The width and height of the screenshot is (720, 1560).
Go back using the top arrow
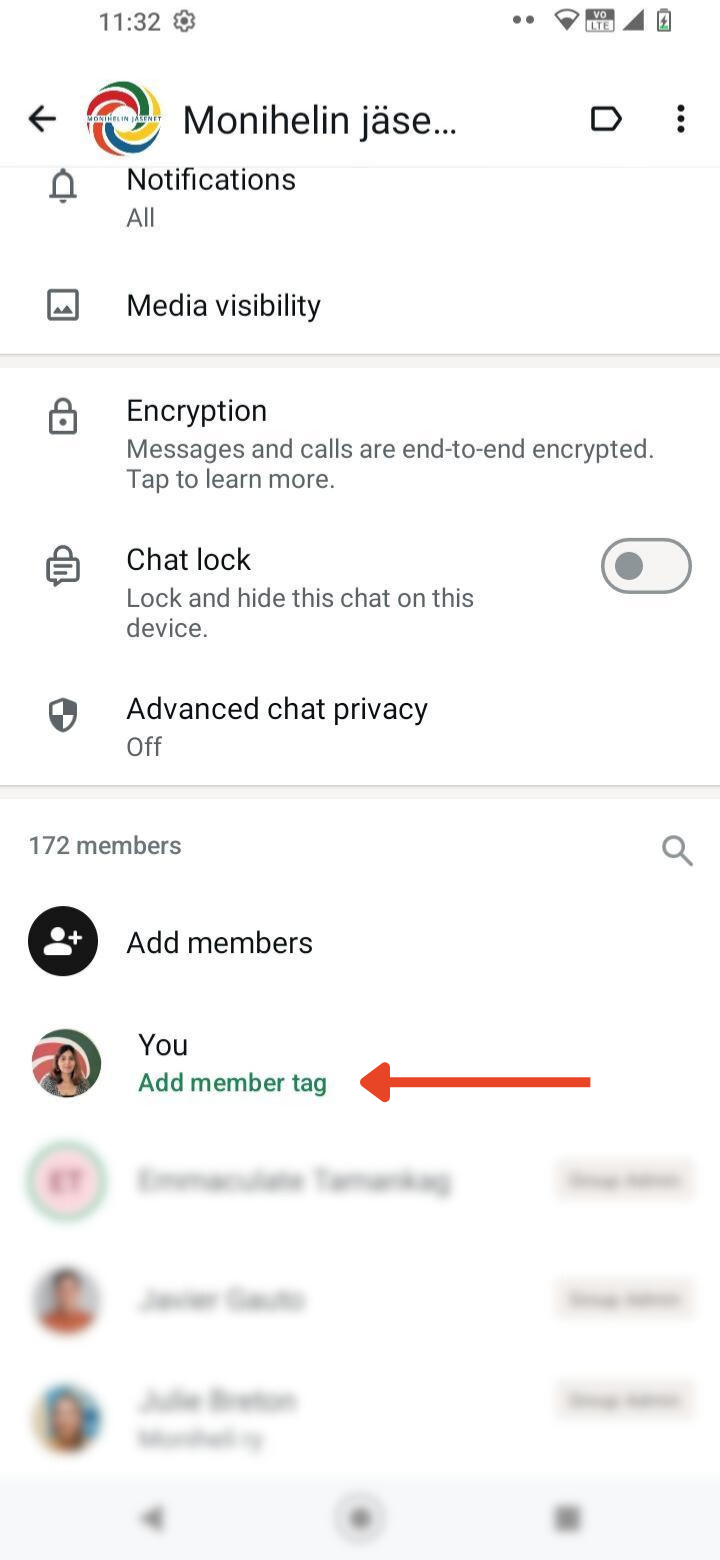point(42,120)
